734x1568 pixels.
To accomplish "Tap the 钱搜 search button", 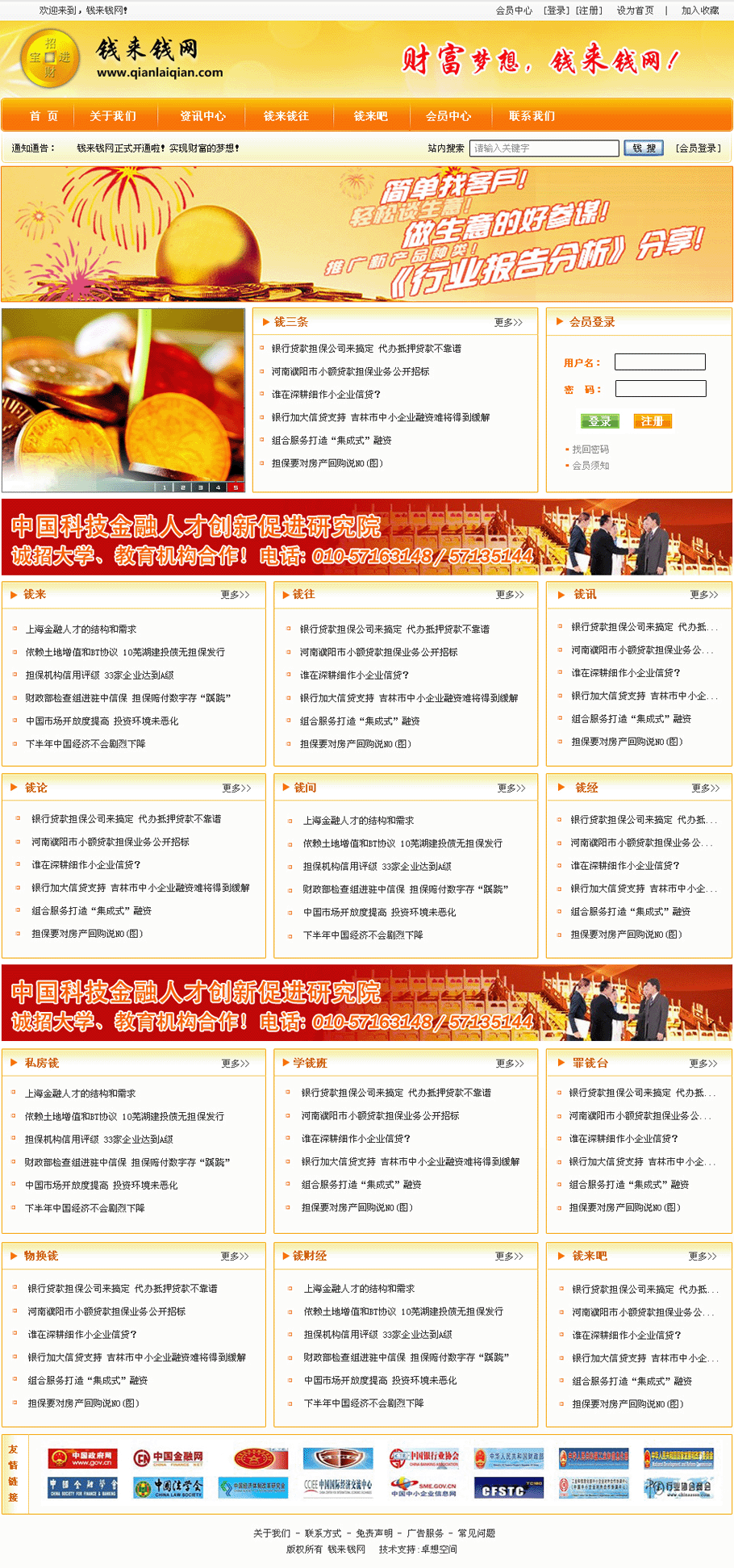I will click(643, 148).
